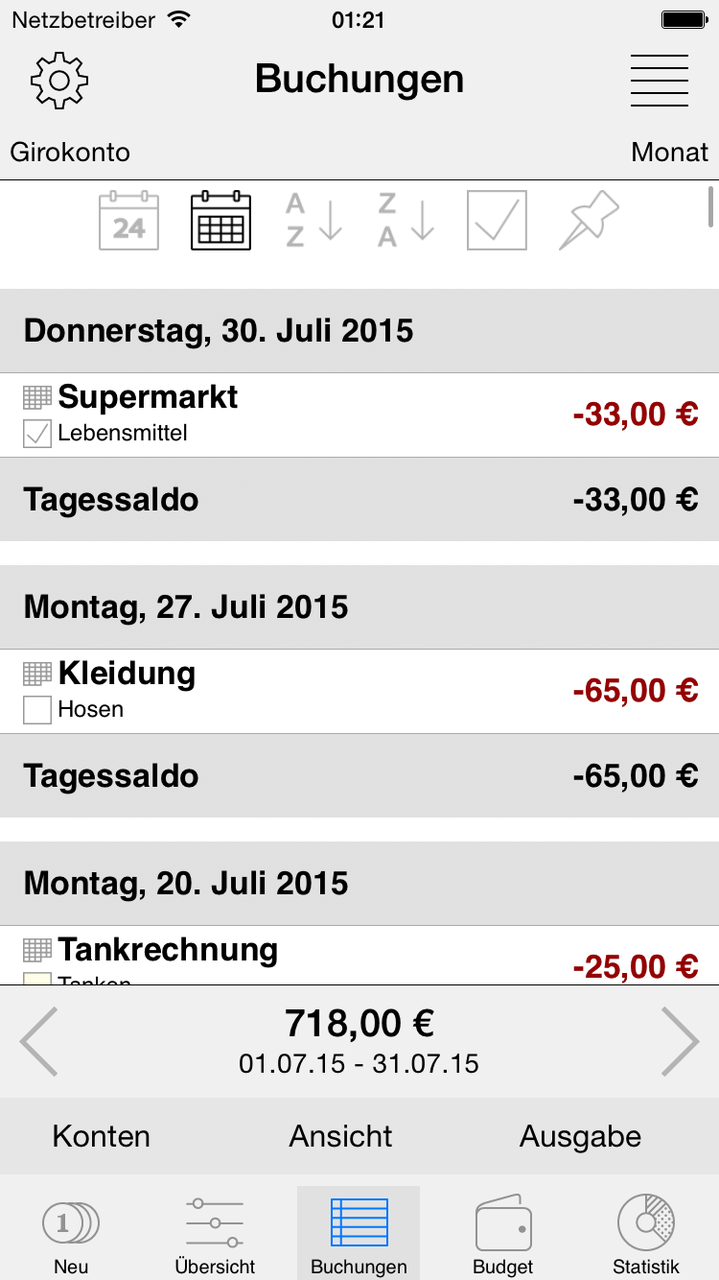Switch to the Budget tab
This screenshot has width=719, height=1280.
pyautogui.click(x=503, y=1233)
